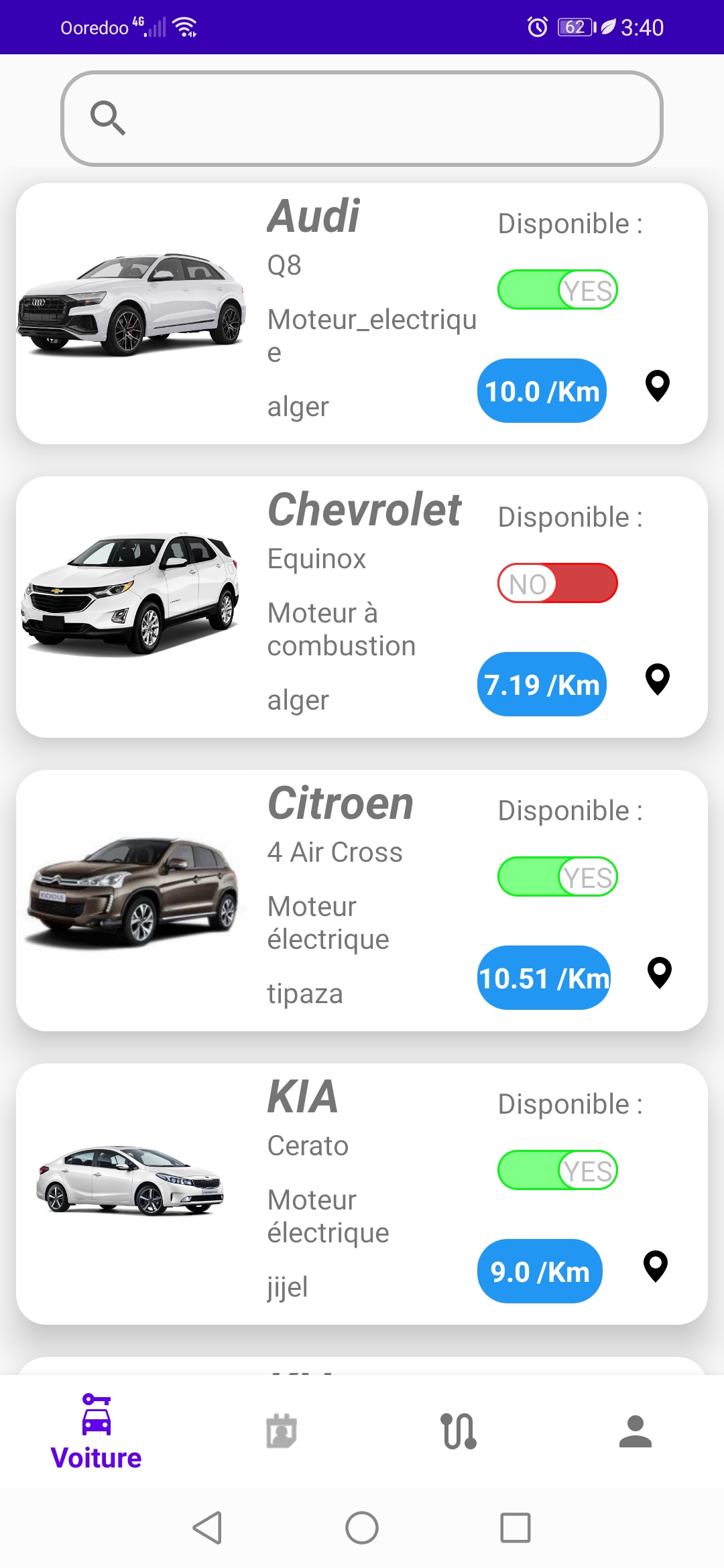The image size is (724, 1568).
Task: Disable availability on the Citroen 4 Air Cross
Action: click(558, 876)
